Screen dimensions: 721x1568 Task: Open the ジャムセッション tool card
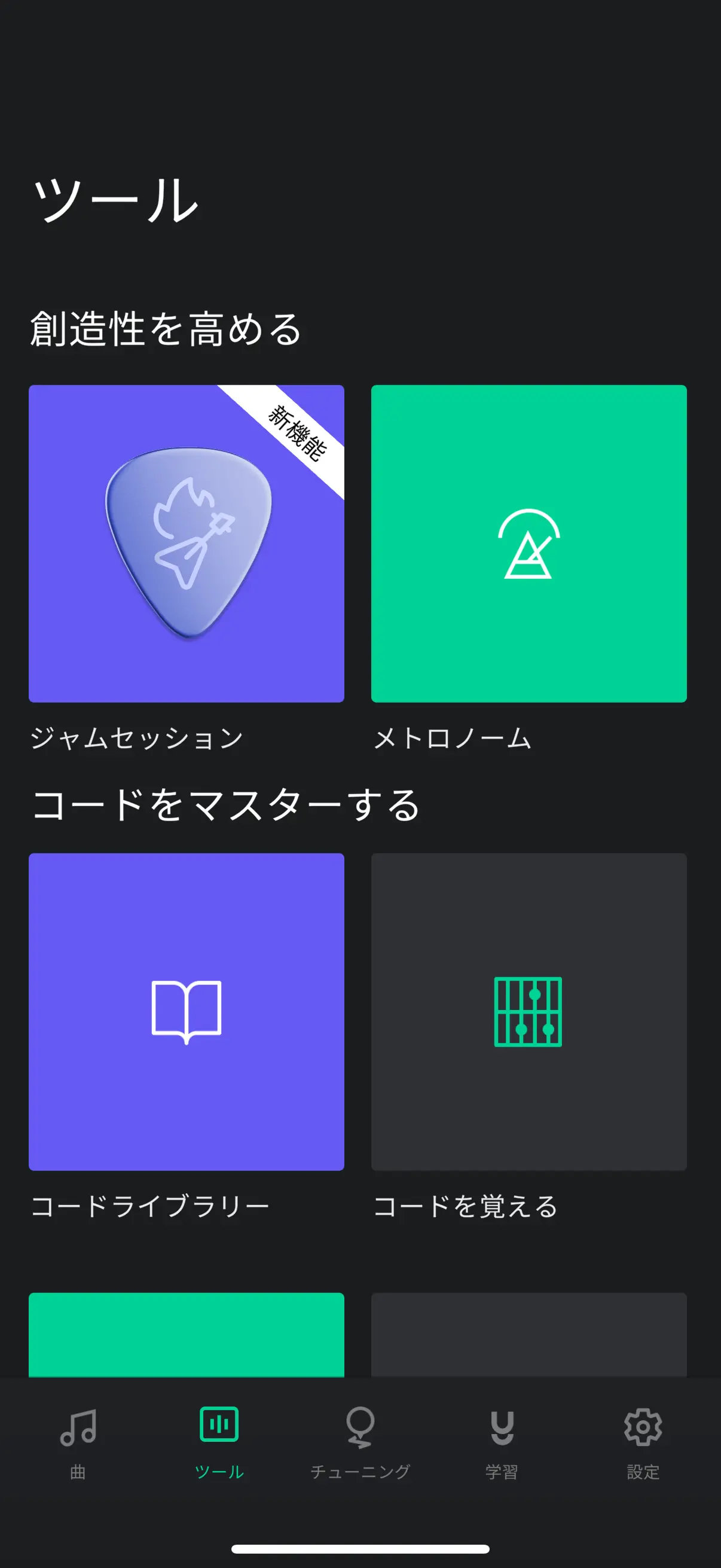(x=186, y=543)
